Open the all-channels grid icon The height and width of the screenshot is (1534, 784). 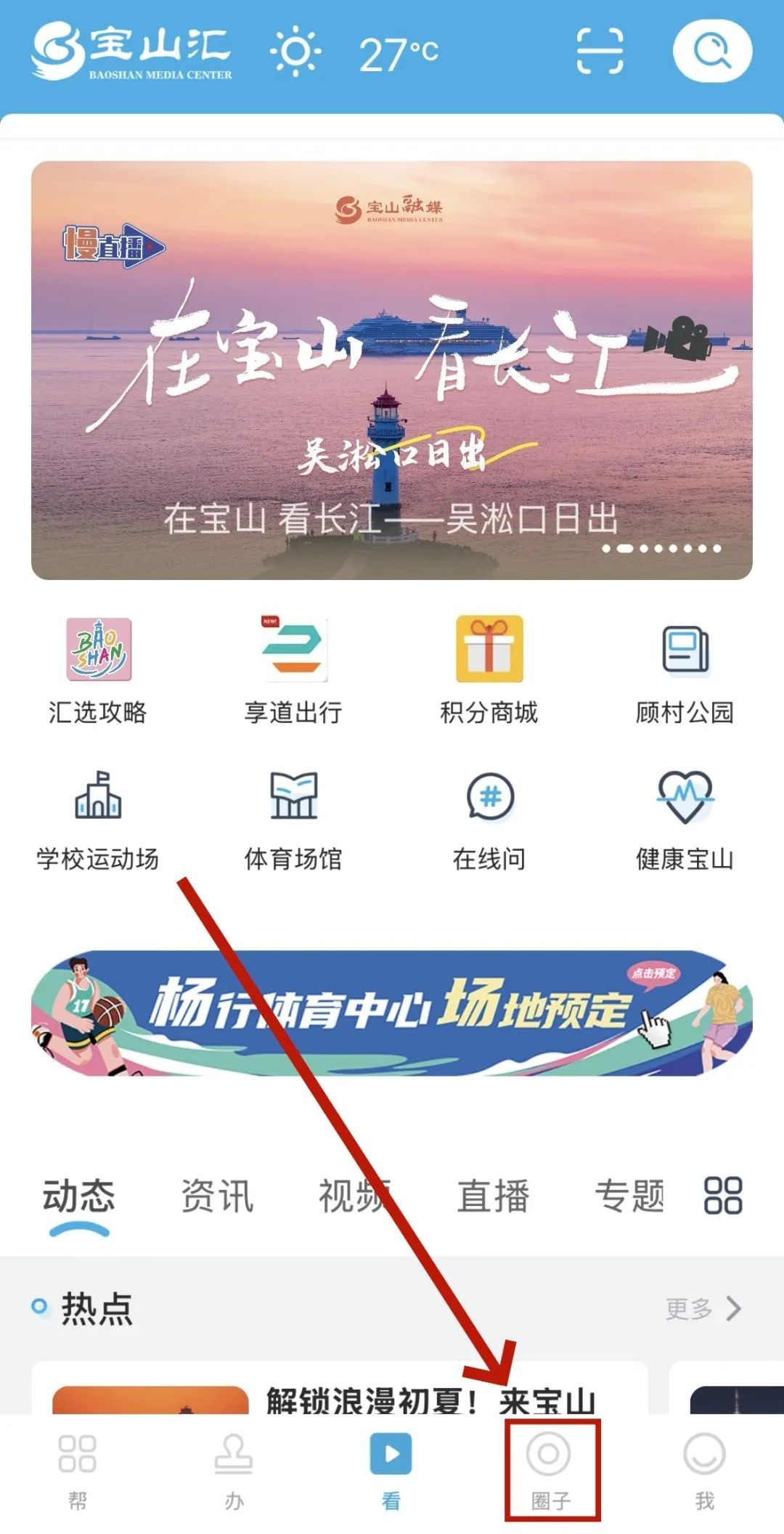[722, 1196]
